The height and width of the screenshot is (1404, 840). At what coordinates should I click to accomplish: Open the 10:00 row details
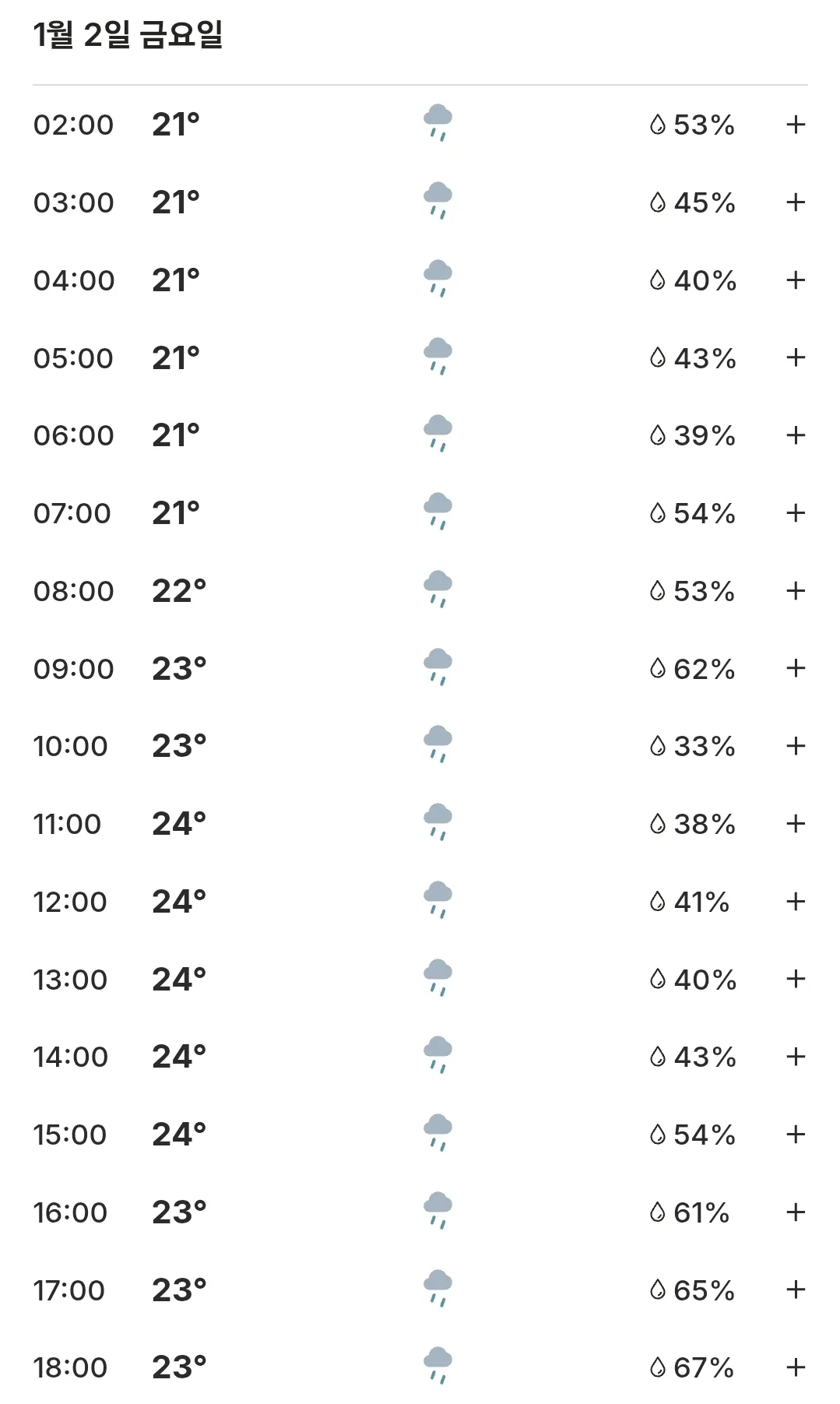pos(795,746)
